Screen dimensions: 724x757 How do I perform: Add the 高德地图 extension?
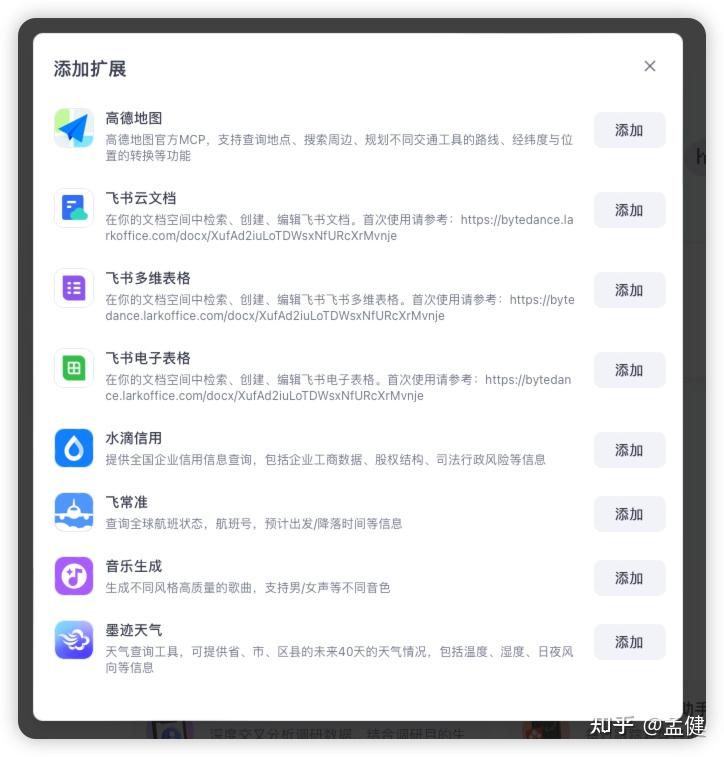[x=629, y=130]
